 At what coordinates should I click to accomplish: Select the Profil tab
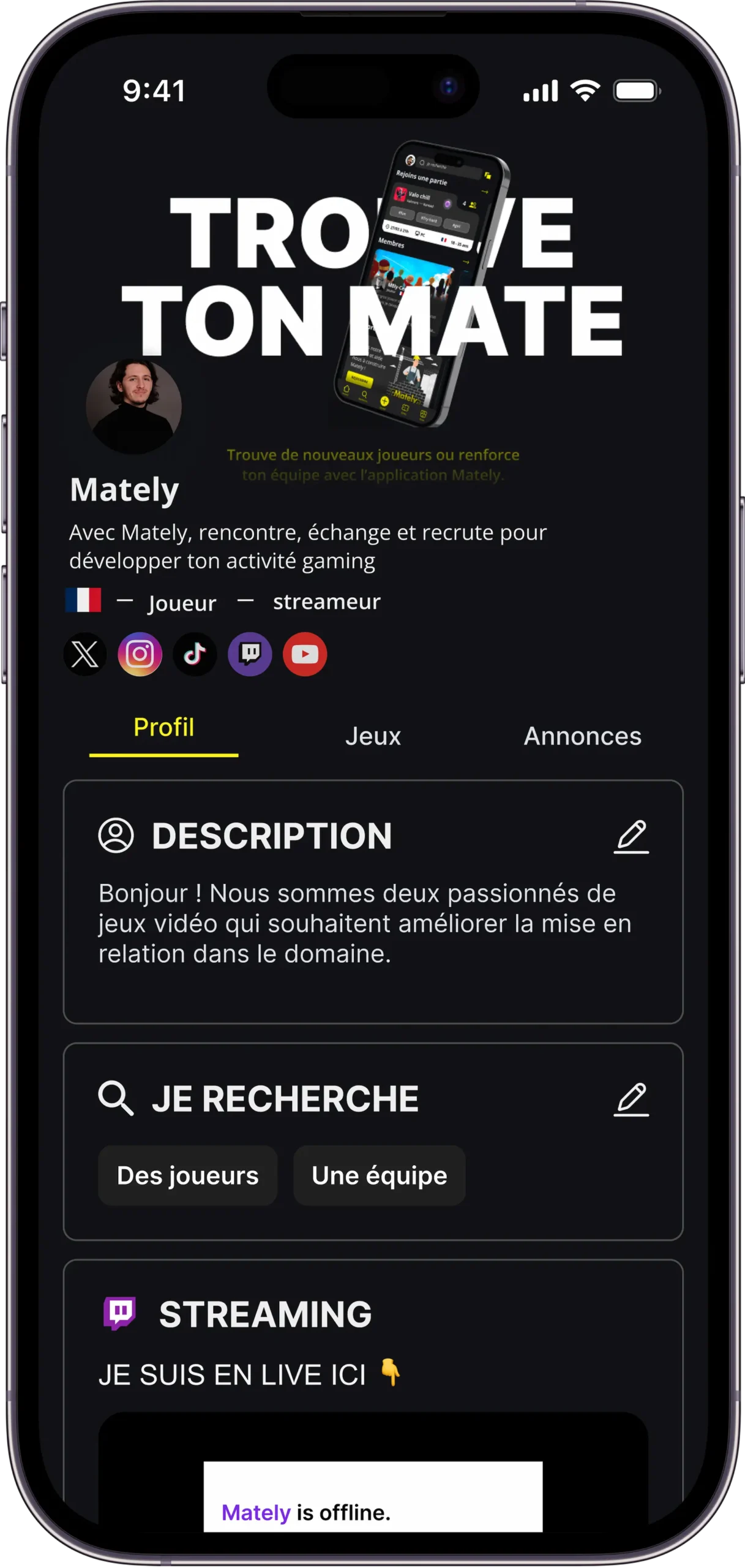(x=163, y=728)
